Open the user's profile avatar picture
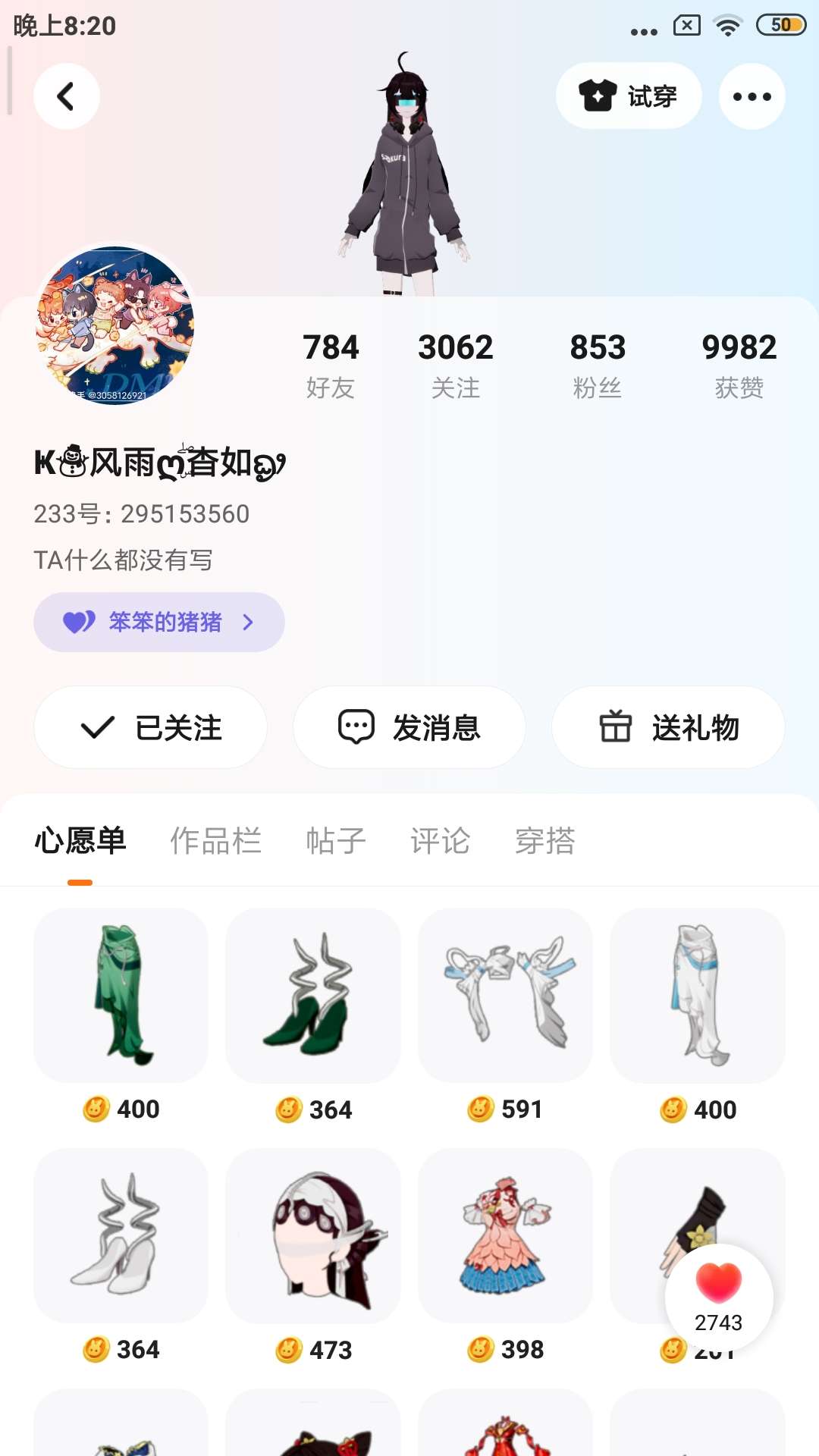 point(115,325)
